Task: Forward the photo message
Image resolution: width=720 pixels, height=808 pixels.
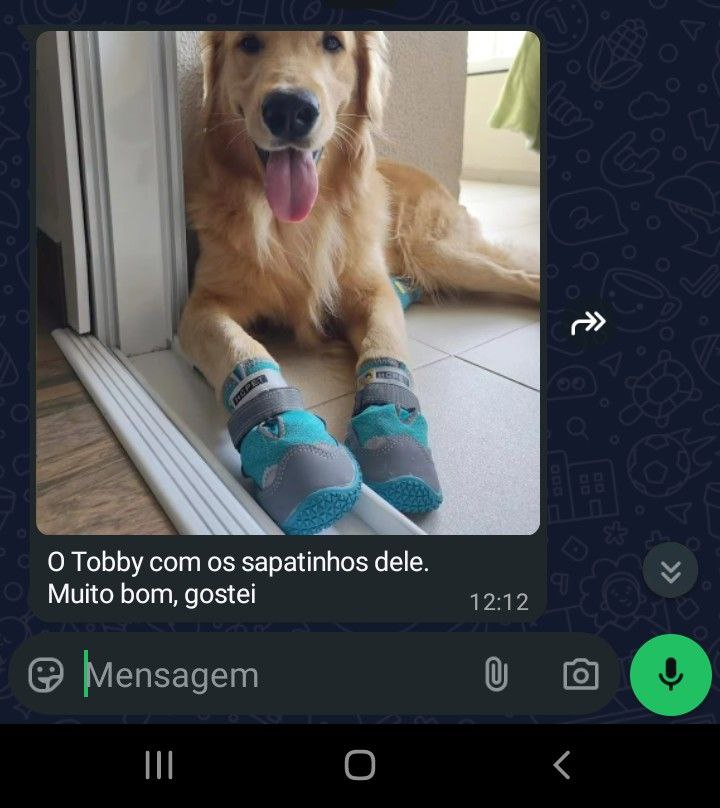Action: (588, 322)
